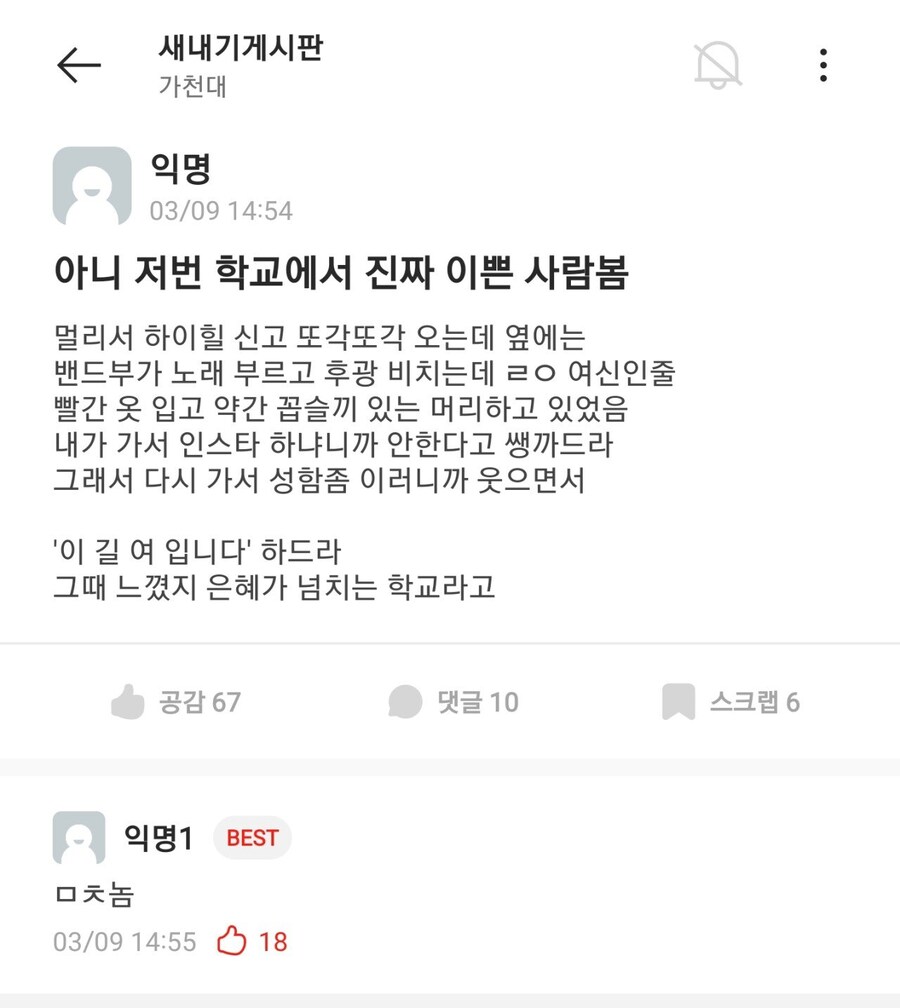Open the three-dot options menu

click(822, 64)
